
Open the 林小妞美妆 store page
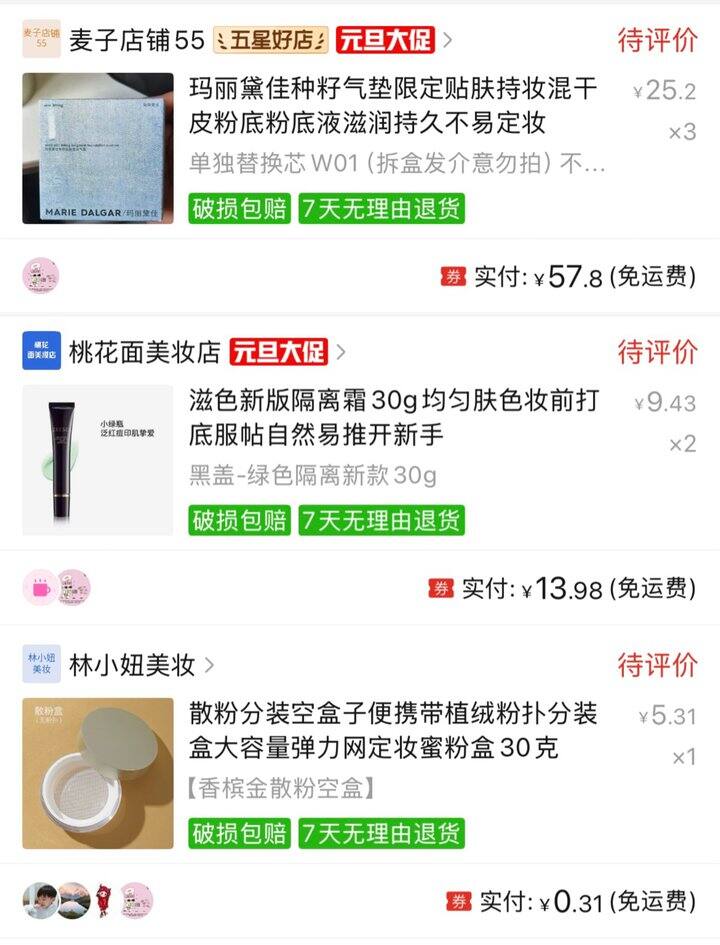[132, 665]
